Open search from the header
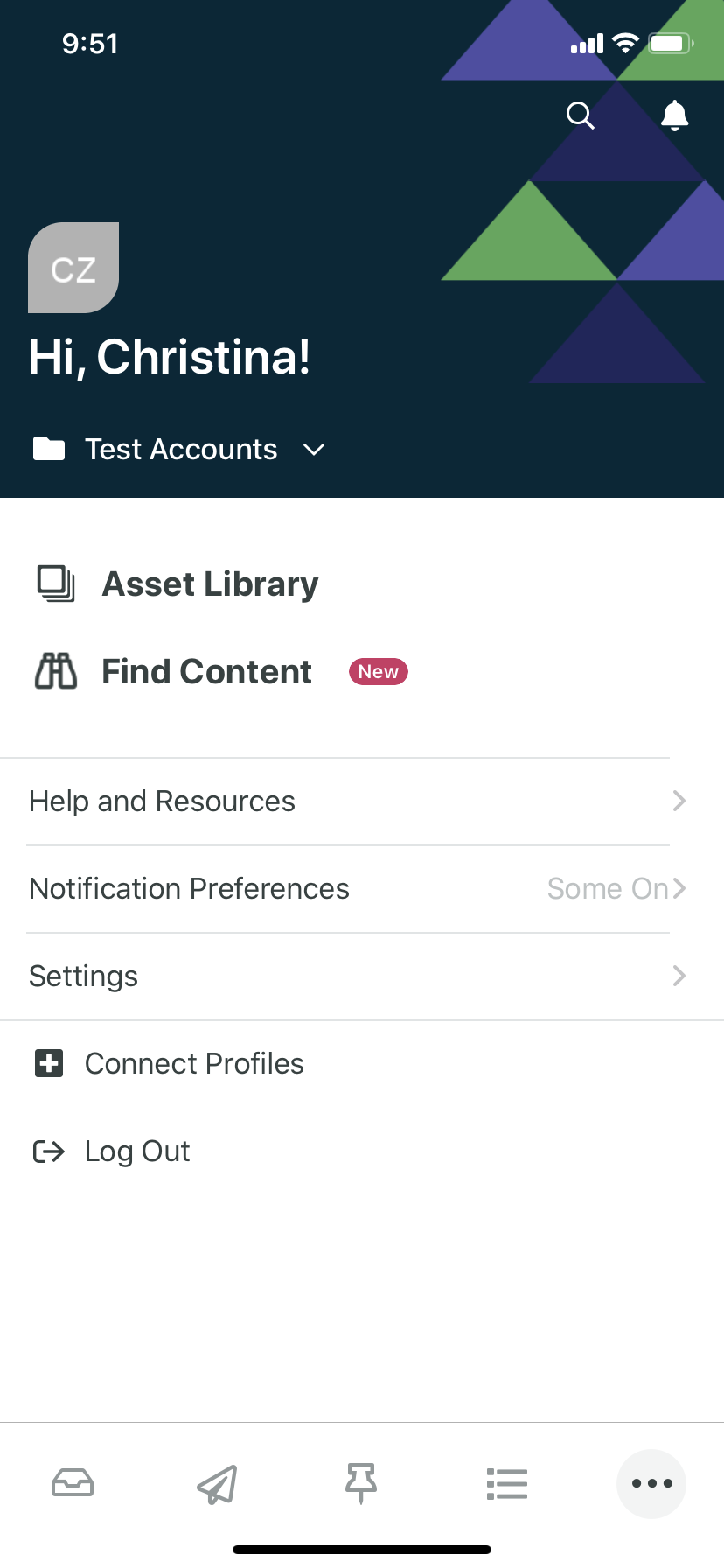This screenshot has height=1568, width=724. tap(580, 115)
